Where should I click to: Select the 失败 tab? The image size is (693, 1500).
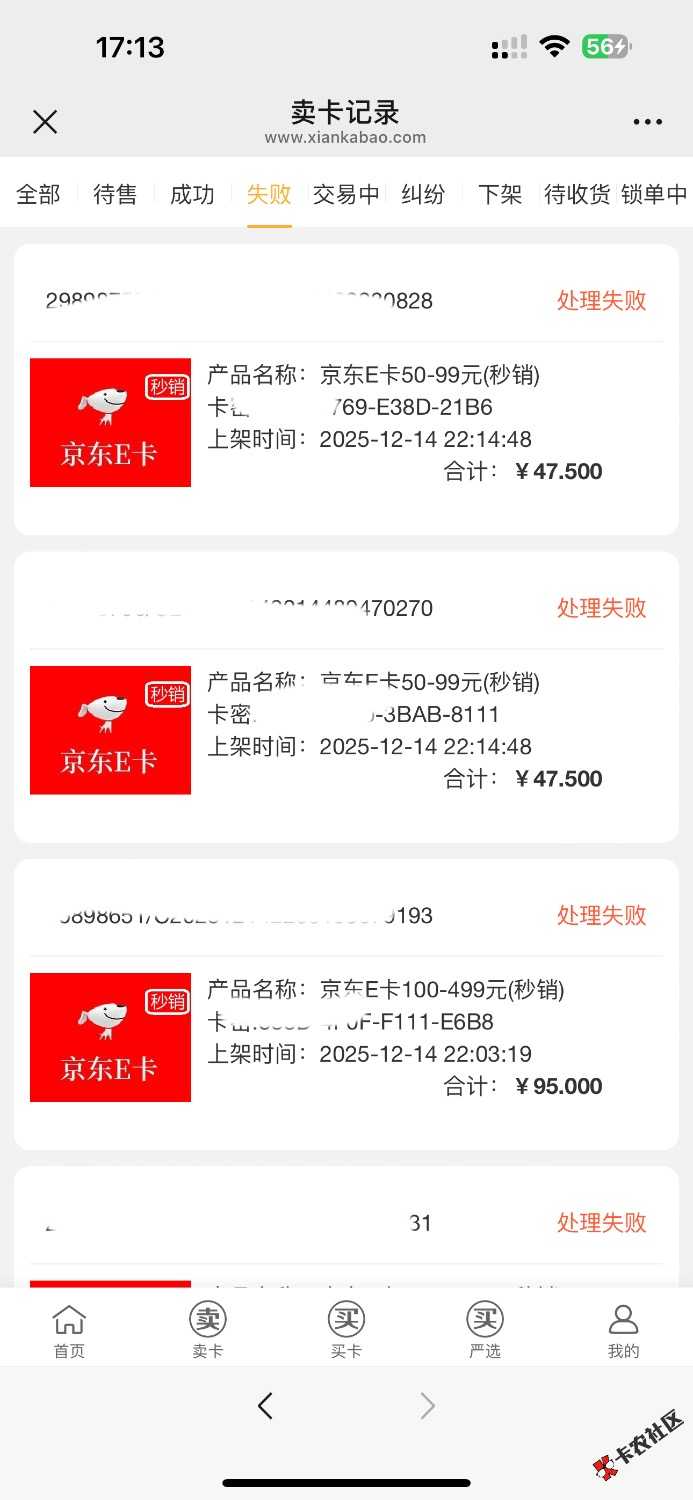click(x=269, y=194)
